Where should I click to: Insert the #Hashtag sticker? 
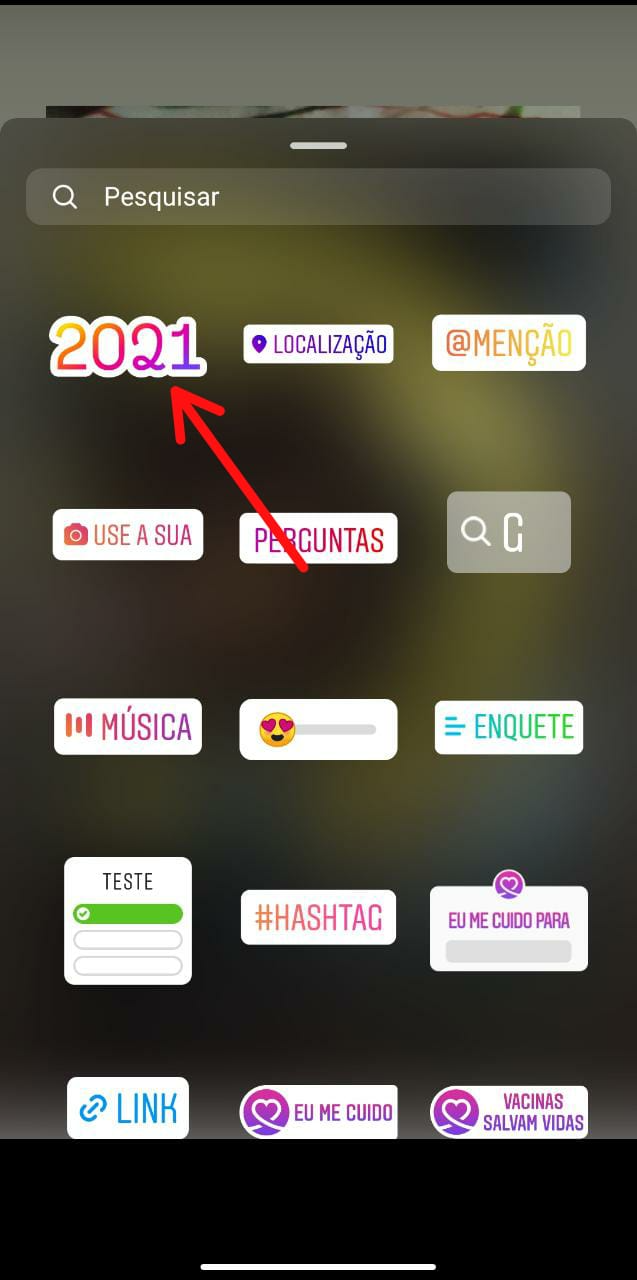coord(318,917)
